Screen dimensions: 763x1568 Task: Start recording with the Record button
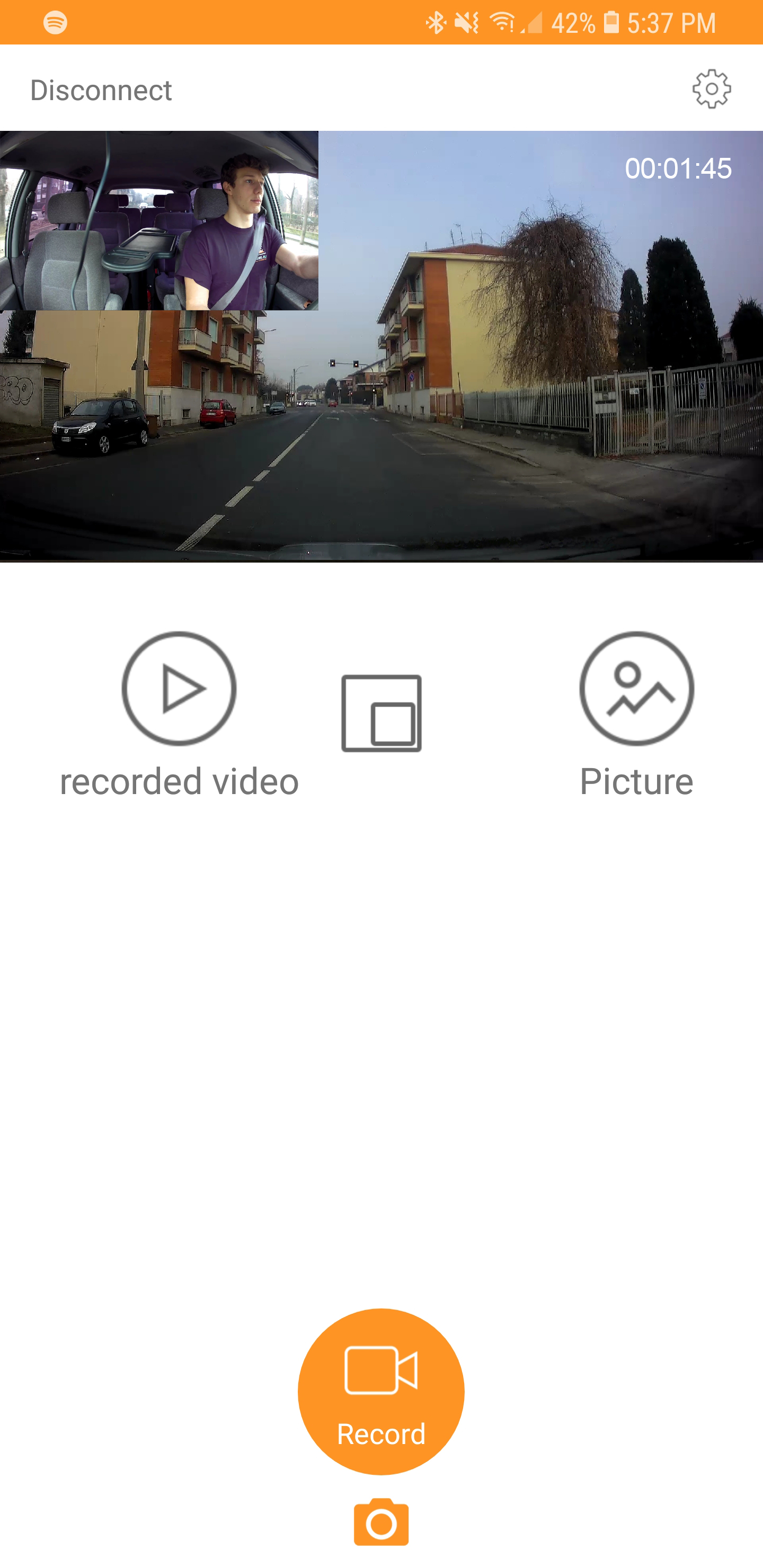click(381, 1392)
